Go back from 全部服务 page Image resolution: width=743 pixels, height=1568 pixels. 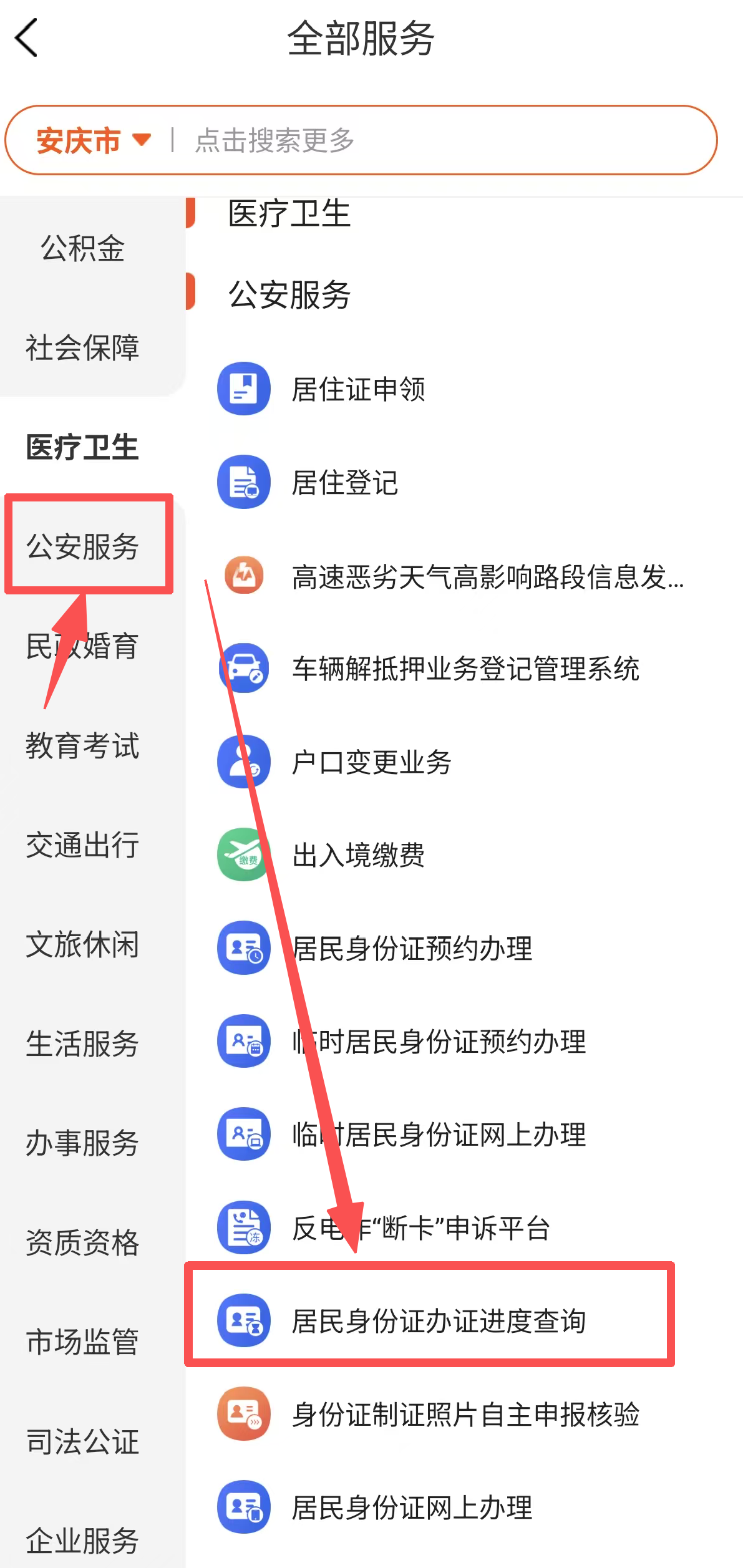pos(26,38)
